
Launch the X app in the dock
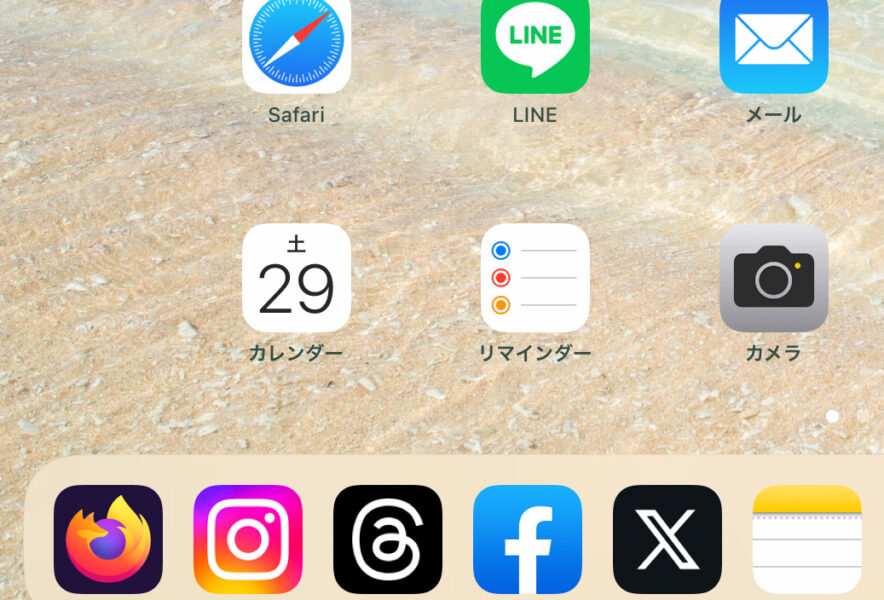[x=667, y=540]
